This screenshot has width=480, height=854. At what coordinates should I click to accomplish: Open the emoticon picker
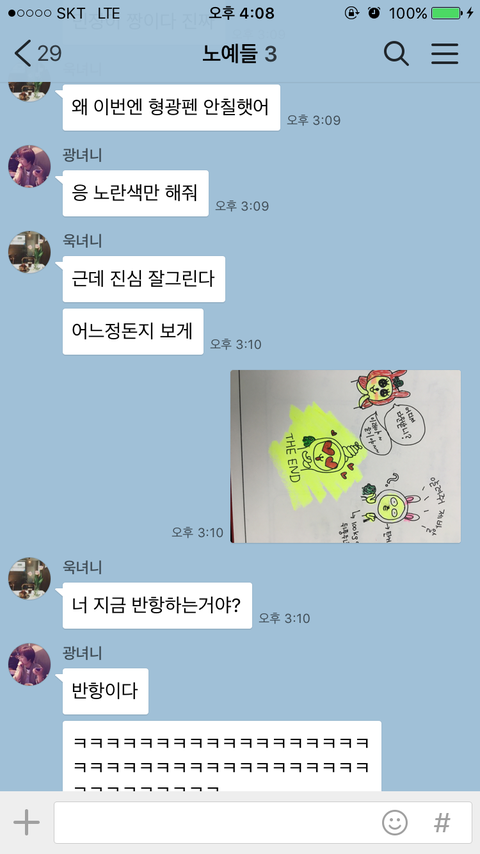click(394, 822)
